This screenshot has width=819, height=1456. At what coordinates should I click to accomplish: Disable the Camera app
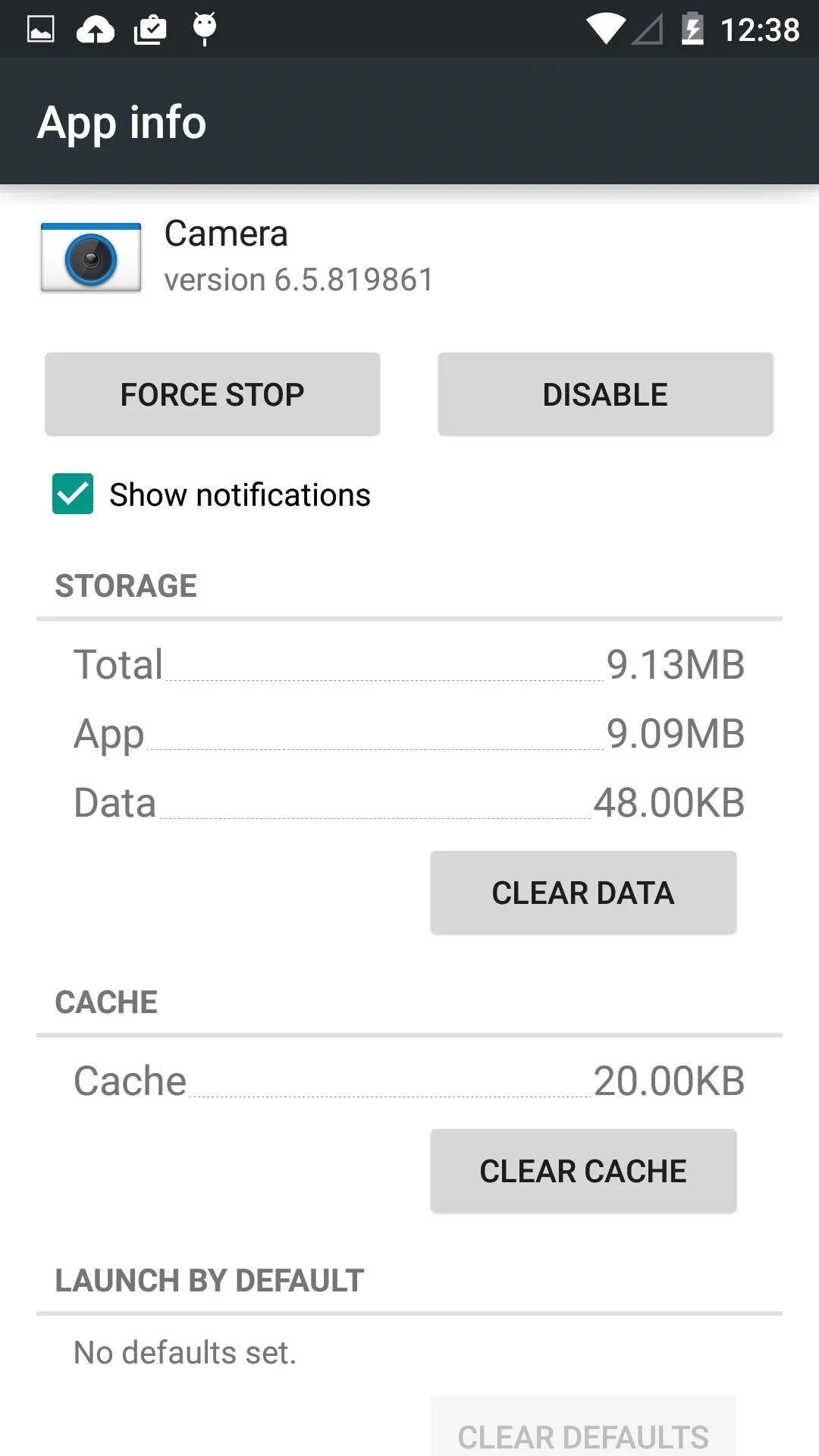click(605, 394)
